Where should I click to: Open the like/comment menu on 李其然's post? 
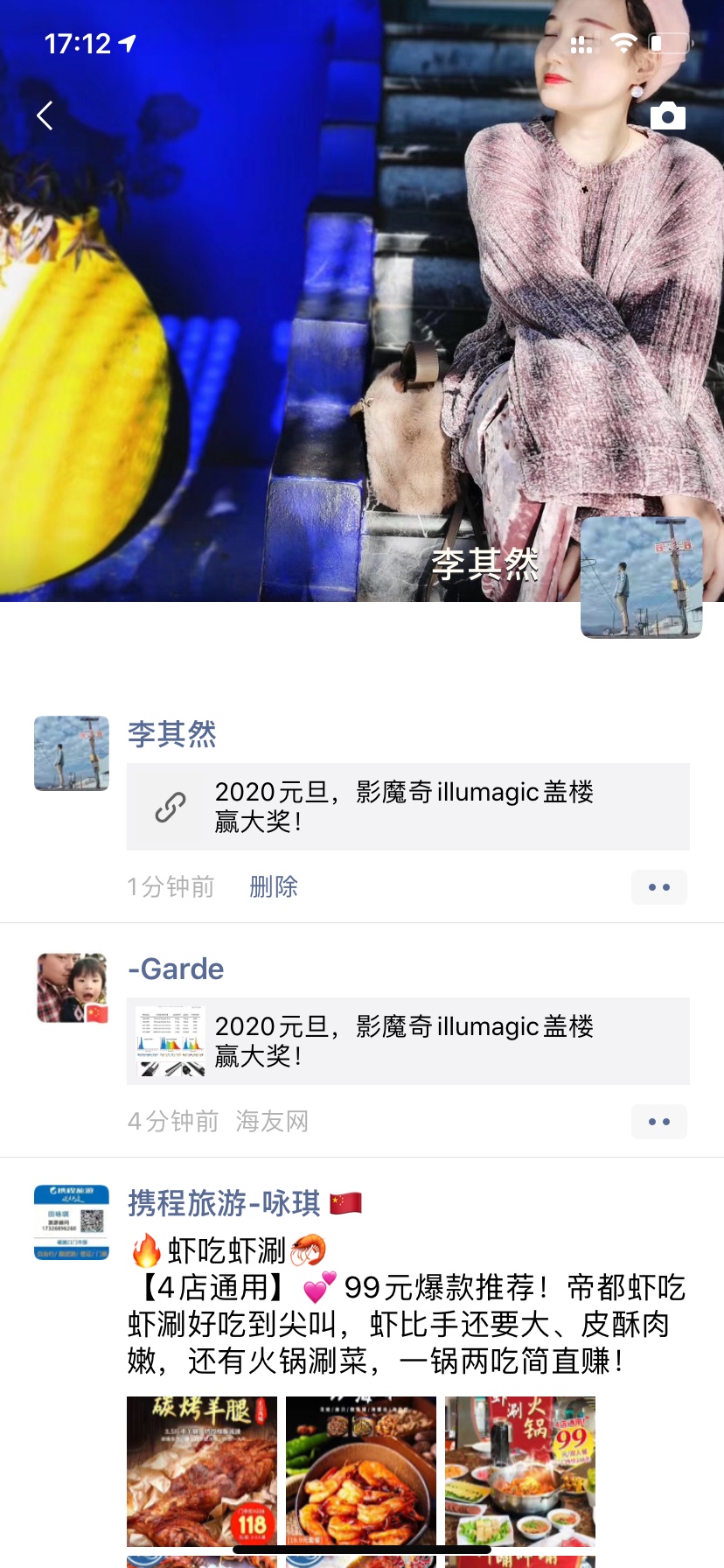(658, 887)
